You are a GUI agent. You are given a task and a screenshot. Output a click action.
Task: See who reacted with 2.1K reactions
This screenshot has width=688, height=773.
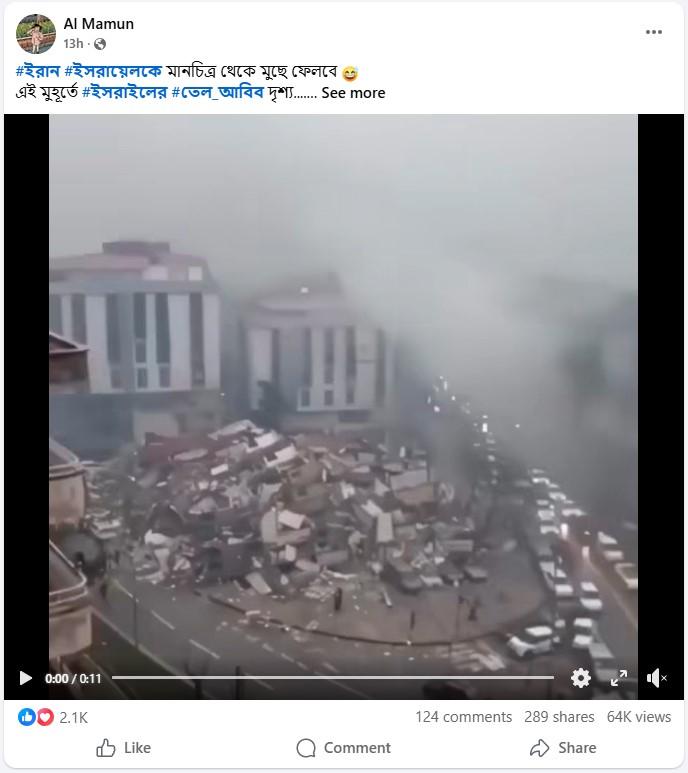coord(72,717)
